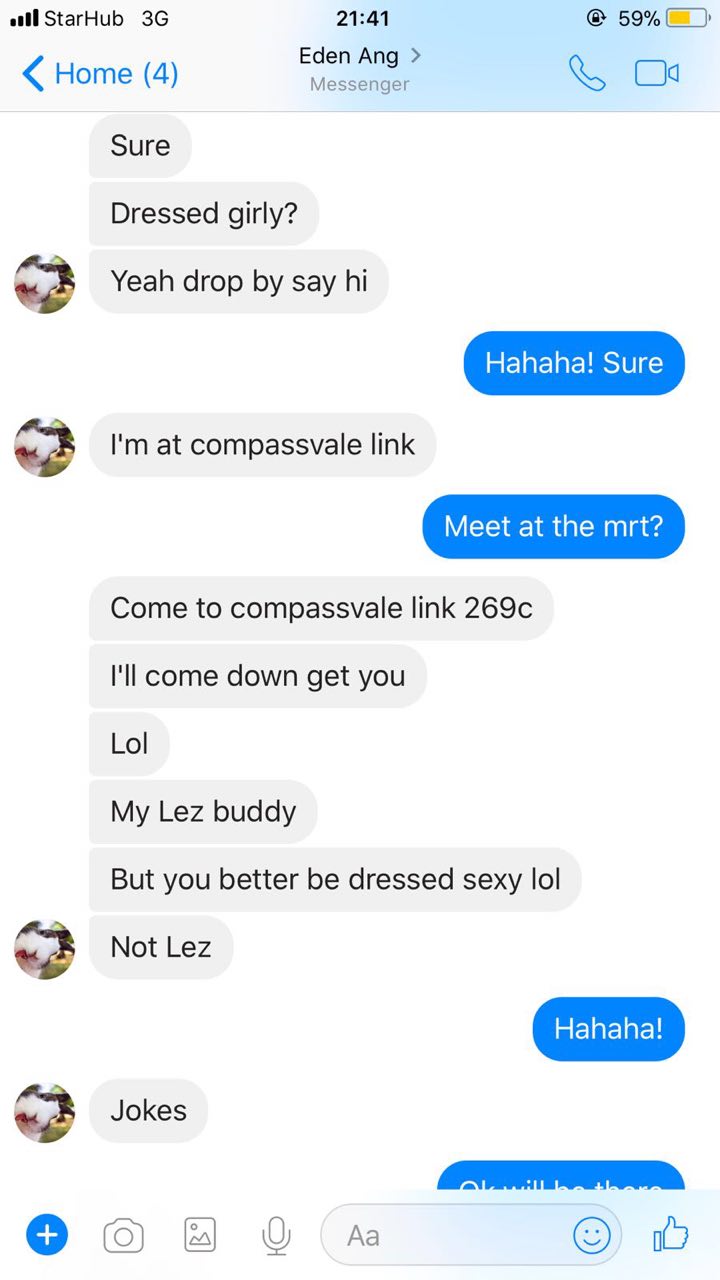The width and height of the screenshot is (720, 1280).
Task: Open the contact name header details
Action: click(360, 68)
